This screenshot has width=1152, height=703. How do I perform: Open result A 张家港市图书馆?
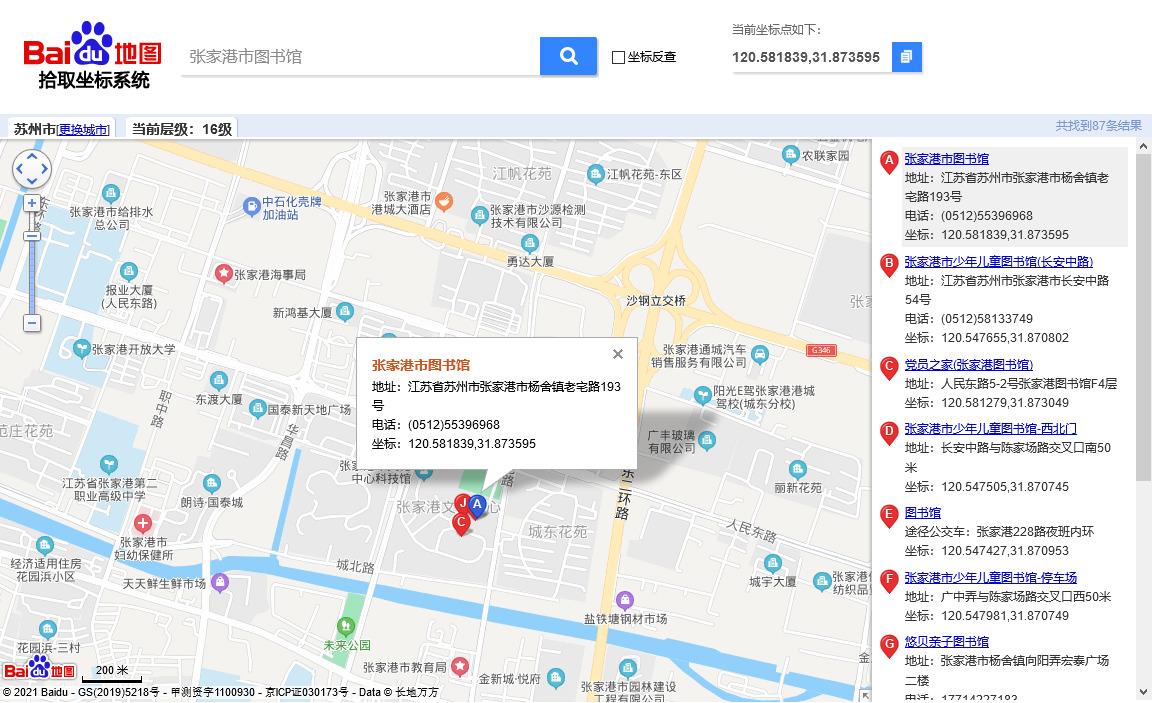pos(946,158)
